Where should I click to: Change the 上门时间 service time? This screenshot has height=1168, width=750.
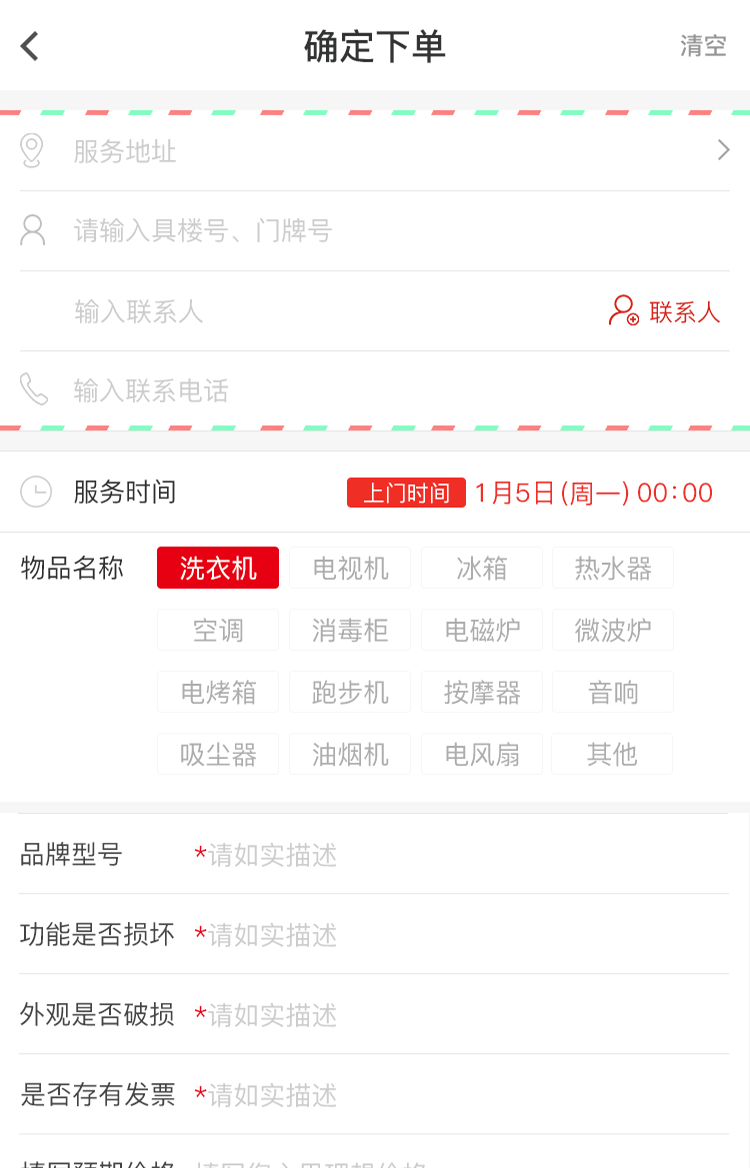point(530,493)
